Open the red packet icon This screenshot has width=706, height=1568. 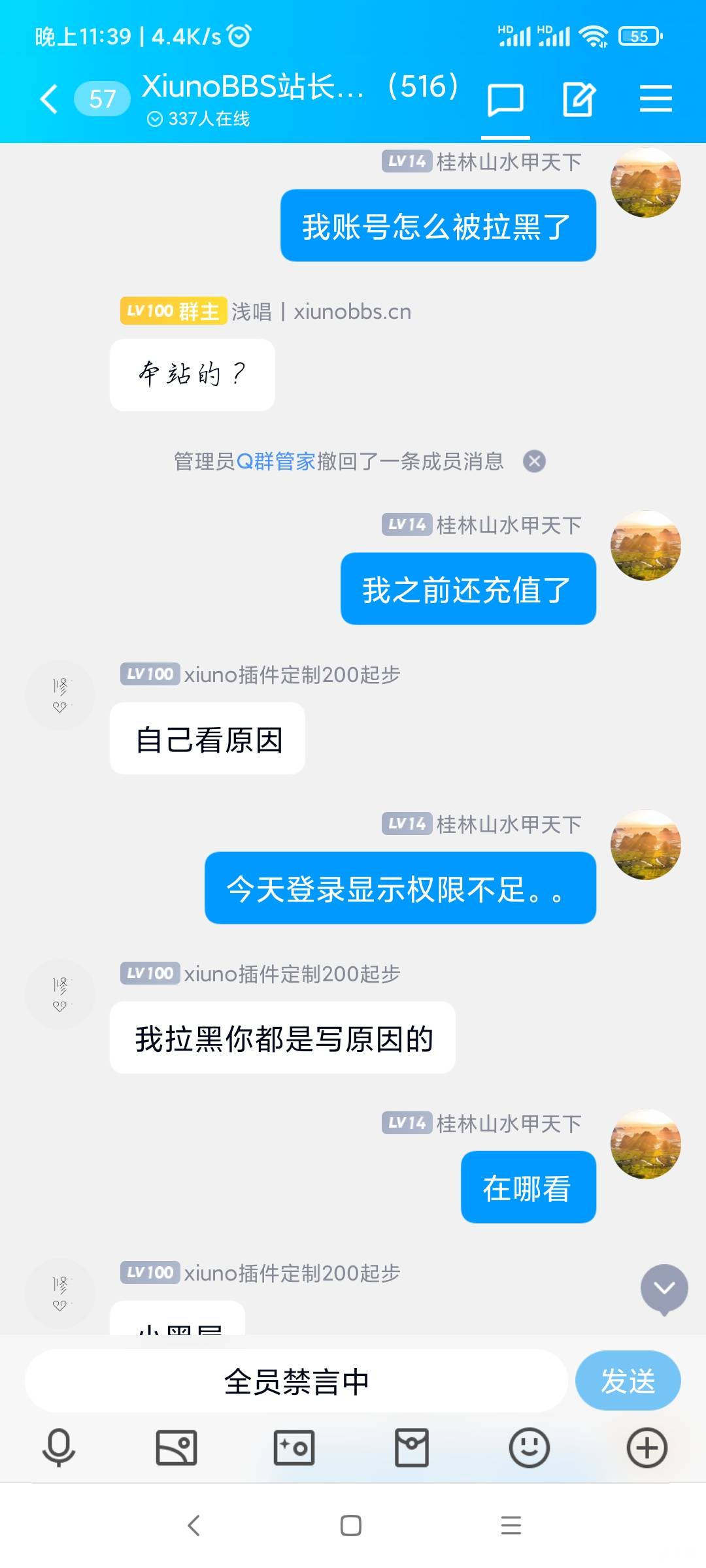(412, 1448)
